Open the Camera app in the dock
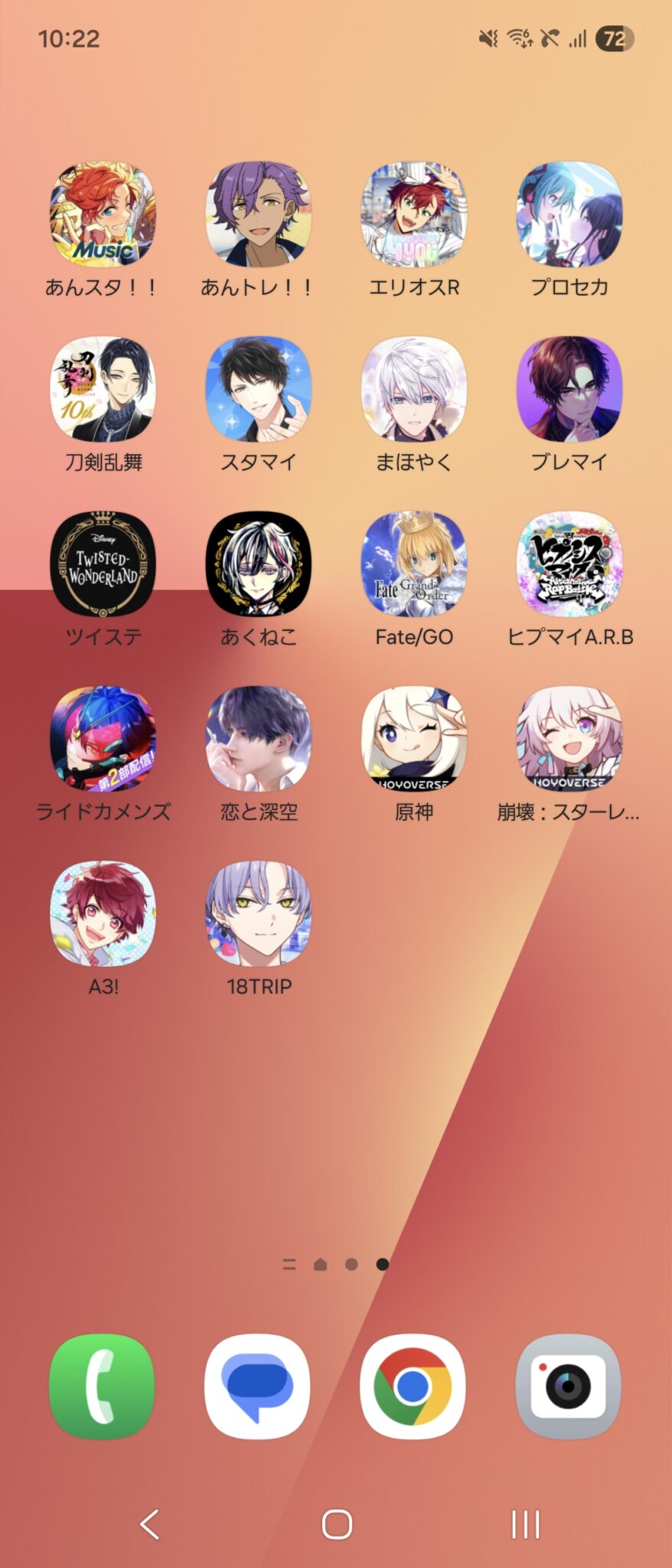672x1568 pixels. [x=568, y=1387]
